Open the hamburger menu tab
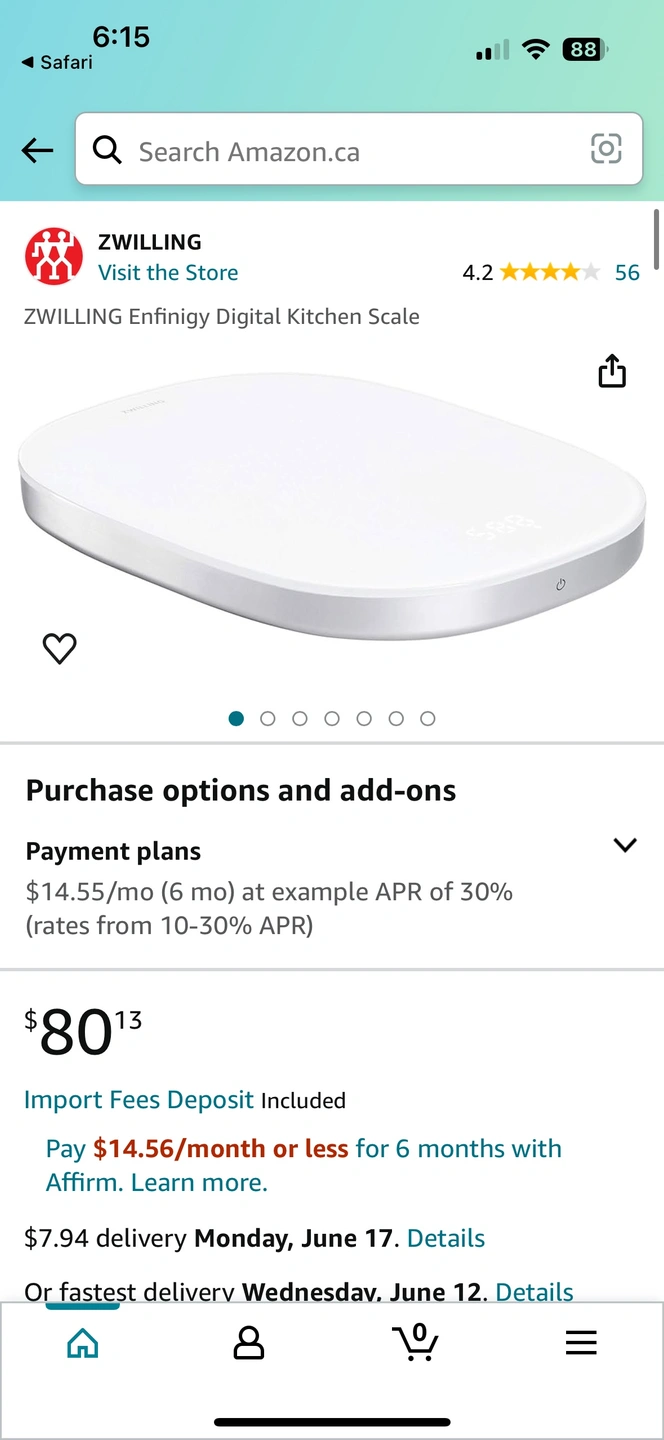Image resolution: width=664 pixels, height=1440 pixels. (x=581, y=1343)
